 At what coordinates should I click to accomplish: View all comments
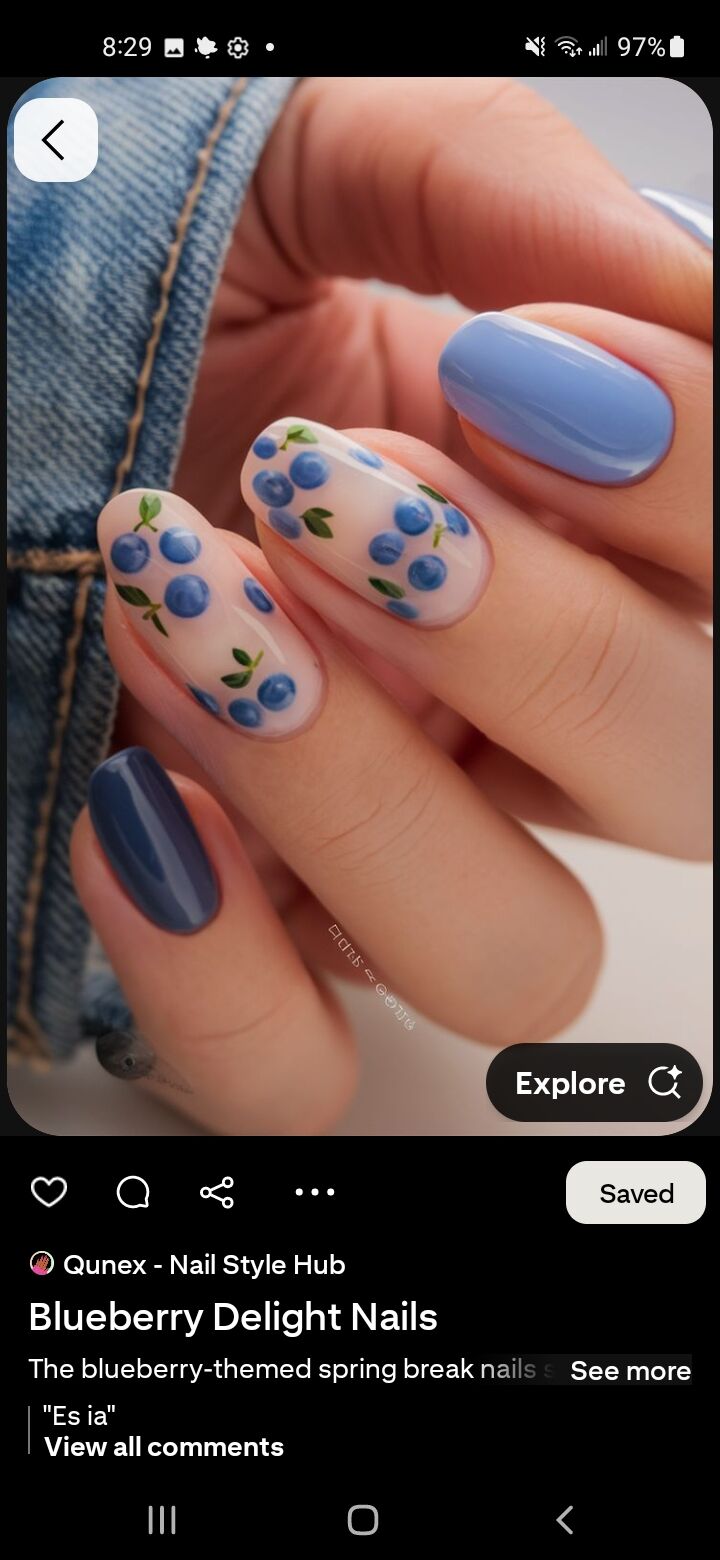(164, 1446)
